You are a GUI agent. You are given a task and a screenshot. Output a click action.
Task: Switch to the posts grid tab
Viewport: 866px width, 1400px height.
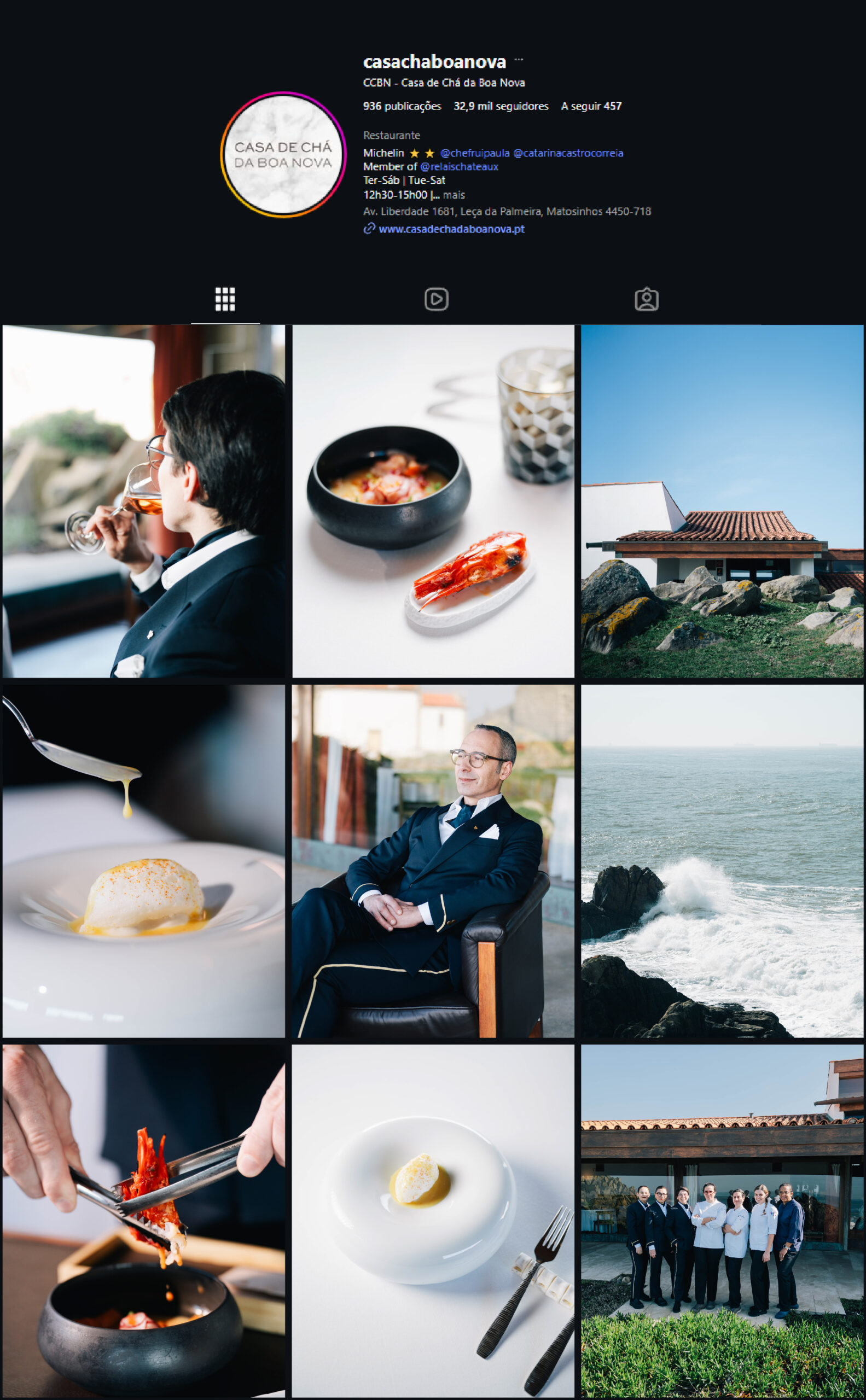(225, 300)
